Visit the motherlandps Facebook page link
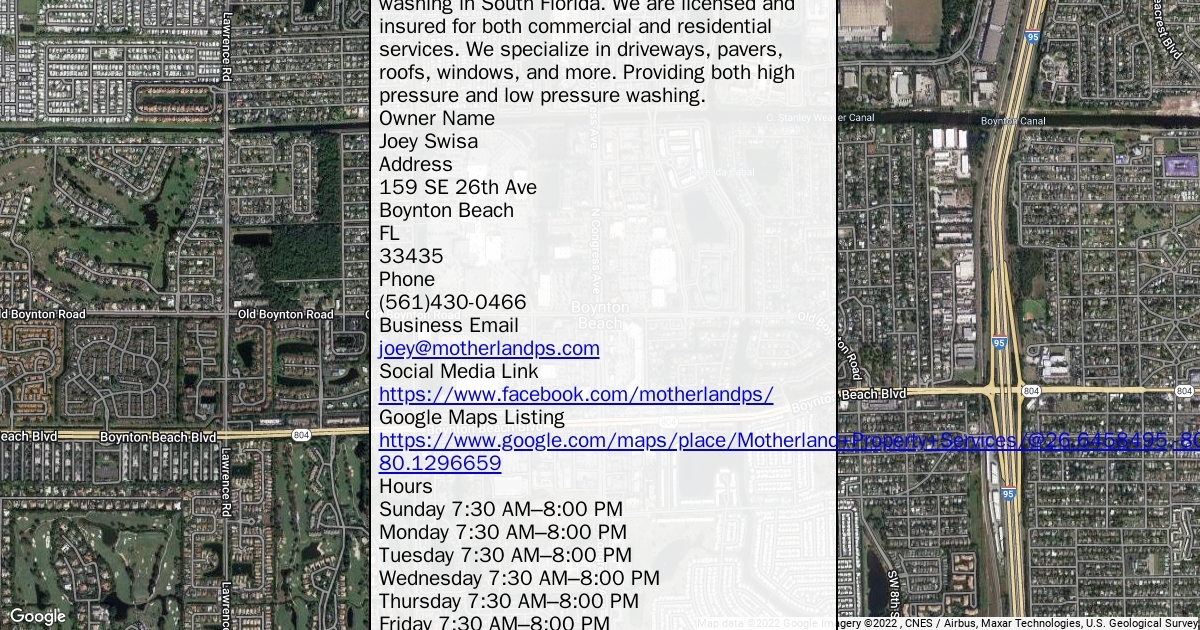 [576, 394]
